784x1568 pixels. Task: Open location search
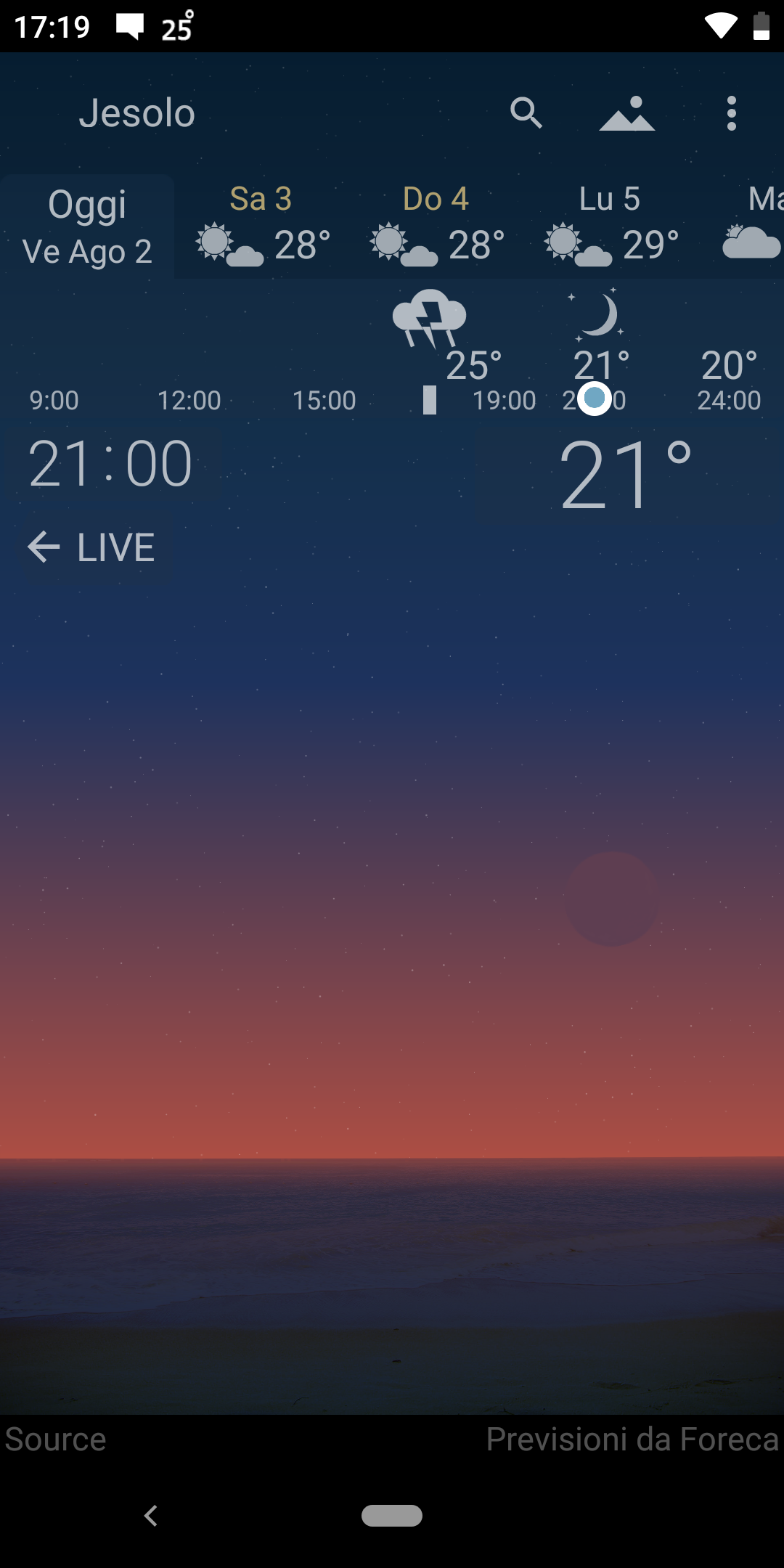point(526,113)
